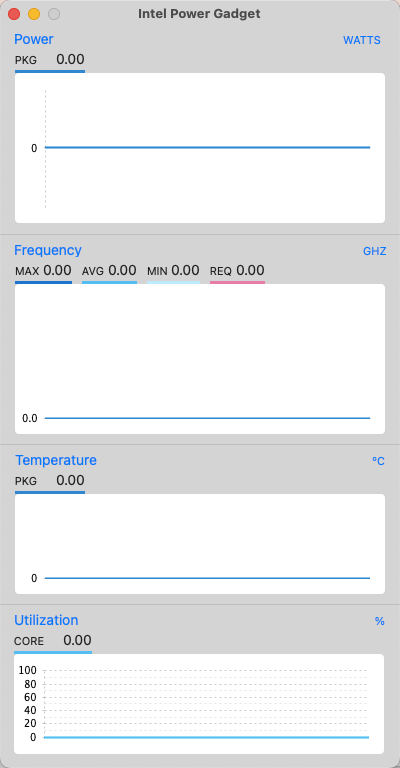Screen dimensions: 400x768
Task: Toggle the PKG series in the Power graph
Action: pos(50,62)
